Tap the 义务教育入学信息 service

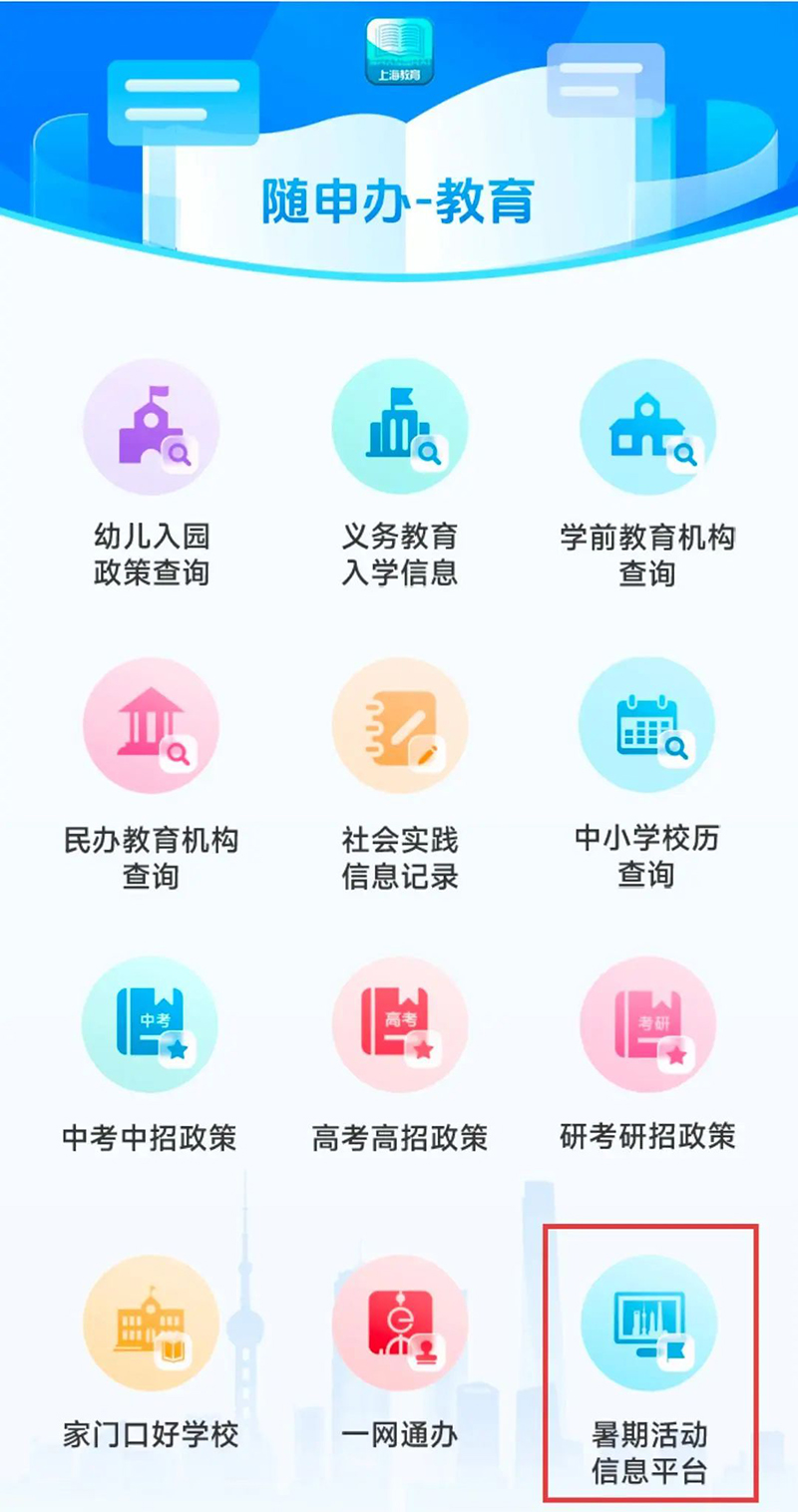point(399,429)
